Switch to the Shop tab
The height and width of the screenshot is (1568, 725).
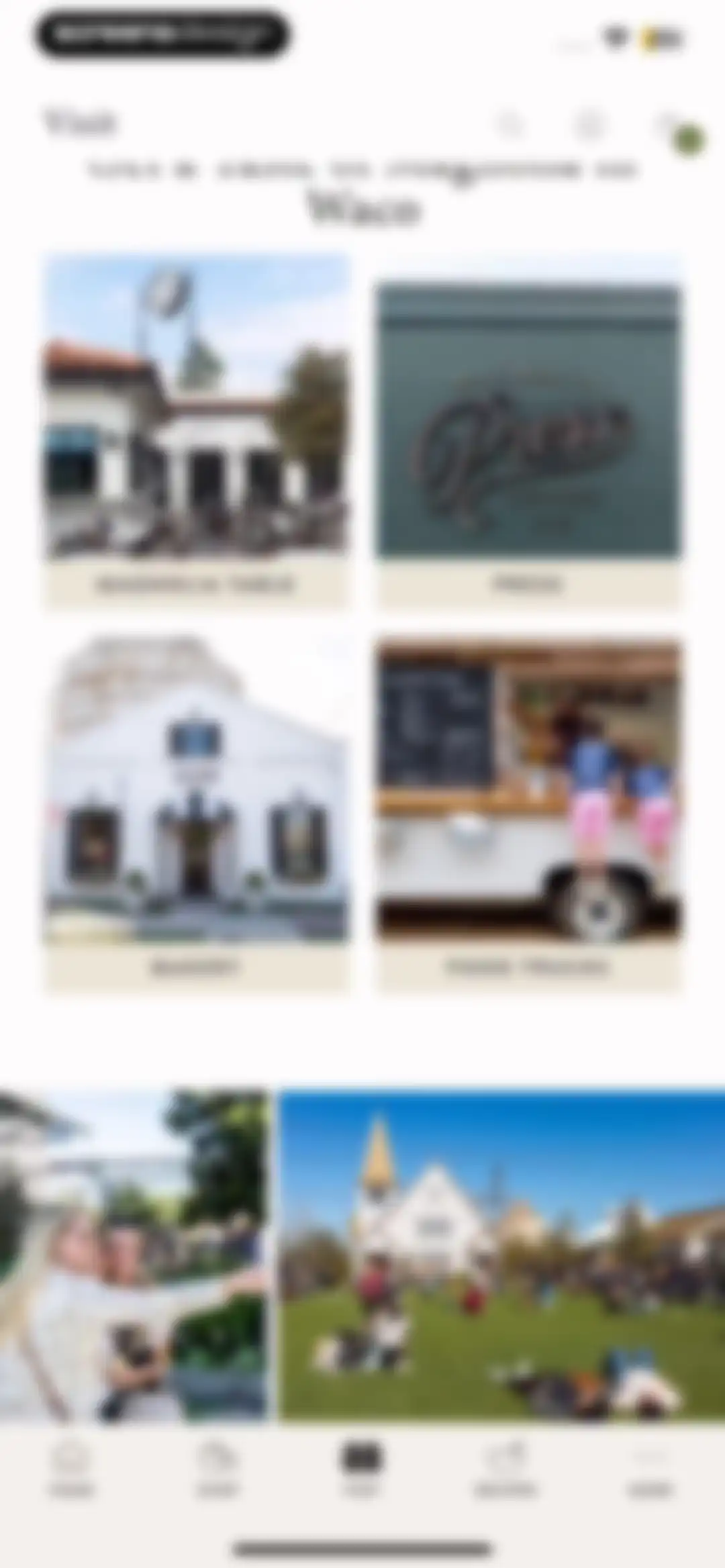pos(216,1470)
